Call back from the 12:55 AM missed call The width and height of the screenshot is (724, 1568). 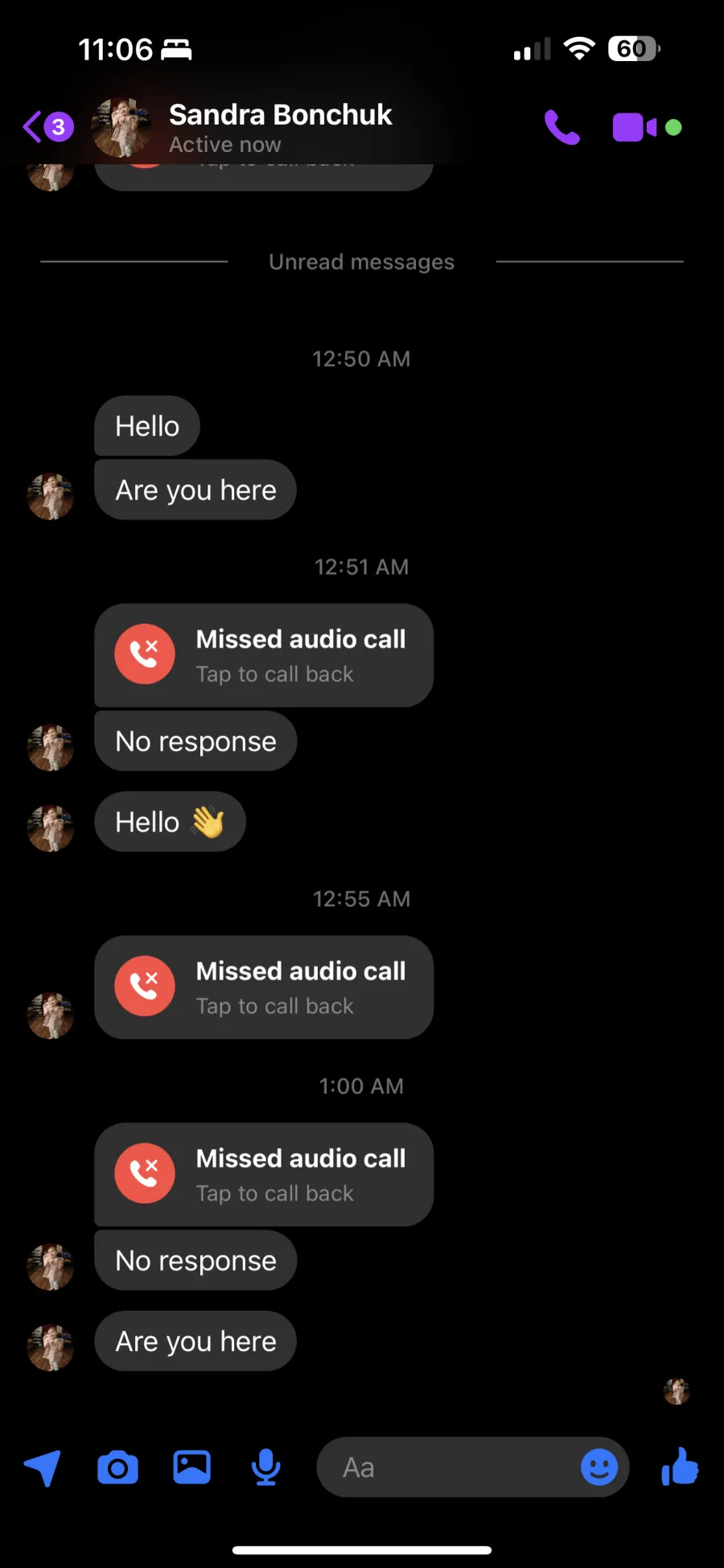coord(264,987)
